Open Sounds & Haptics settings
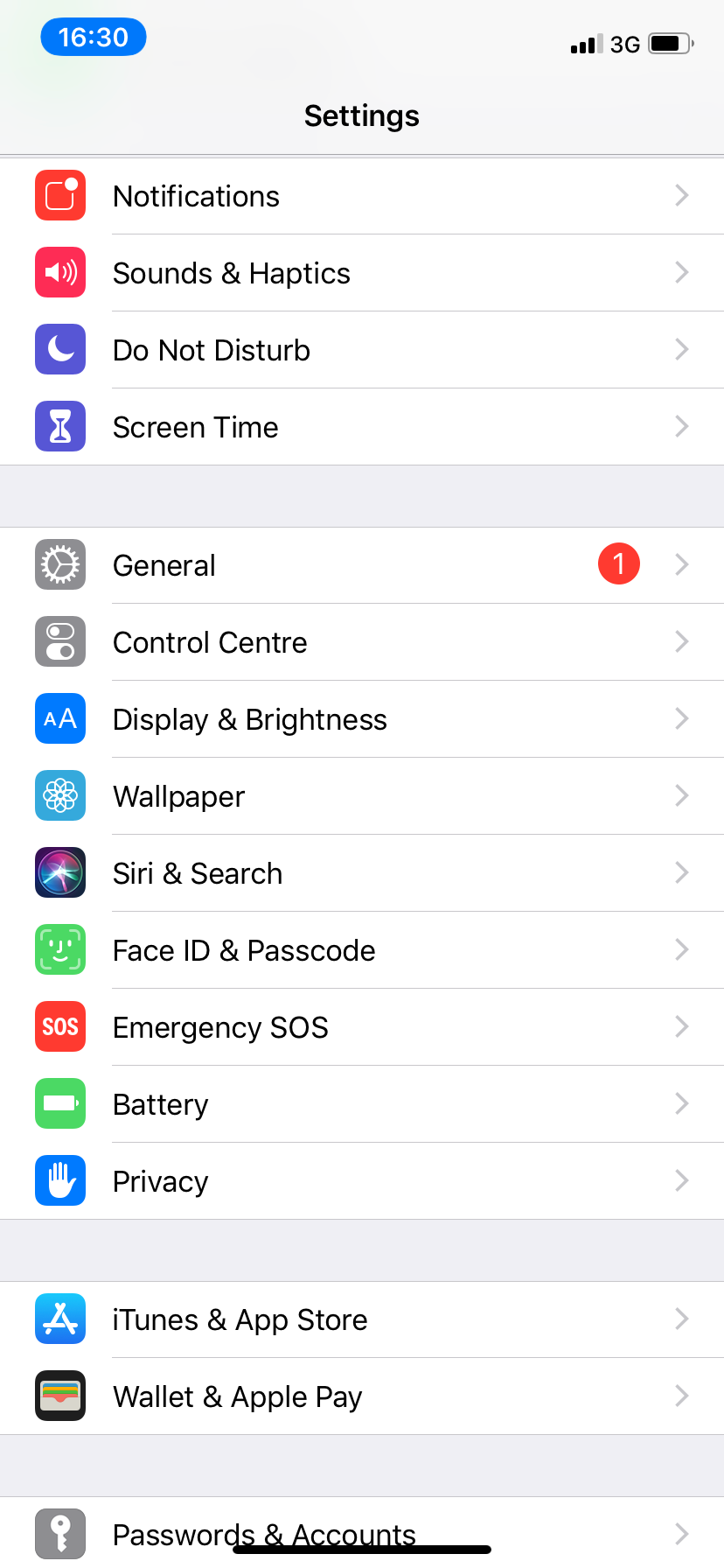 [x=362, y=273]
